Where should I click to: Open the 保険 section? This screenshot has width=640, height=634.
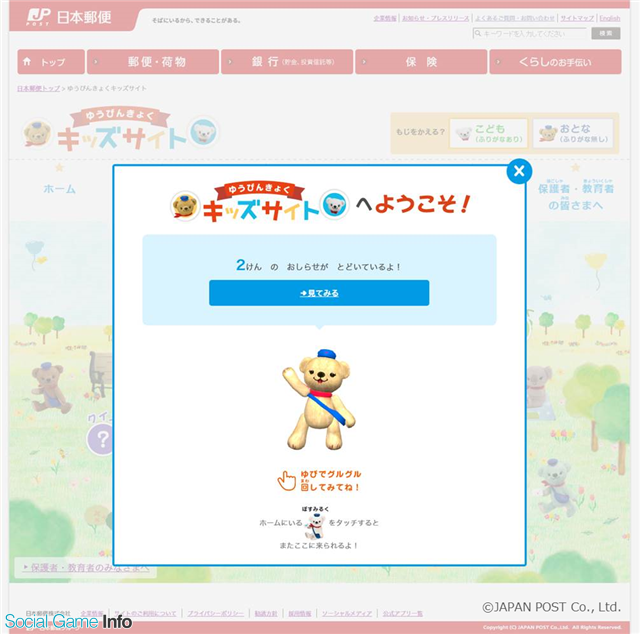pos(420,62)
